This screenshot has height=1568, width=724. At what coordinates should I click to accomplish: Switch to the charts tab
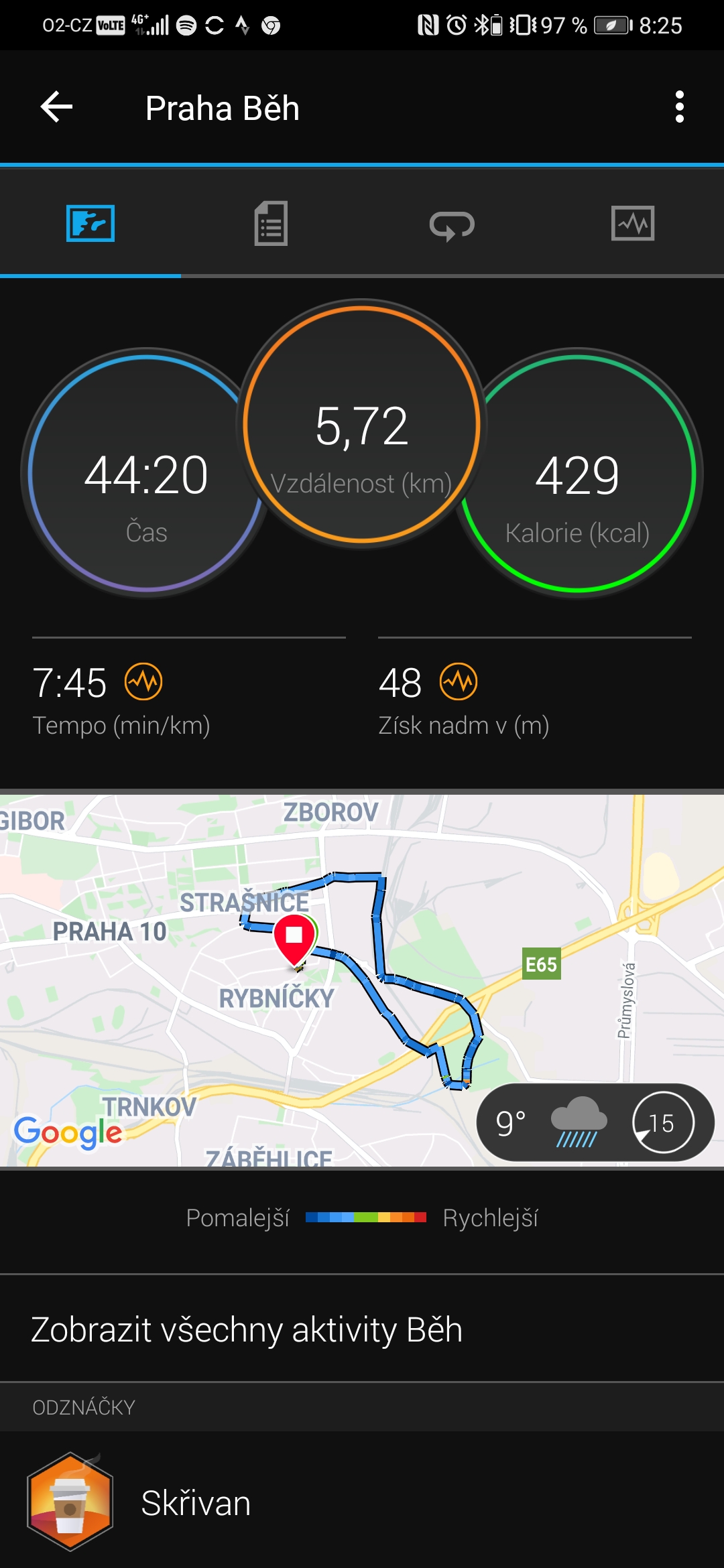[x=633, y=223]
